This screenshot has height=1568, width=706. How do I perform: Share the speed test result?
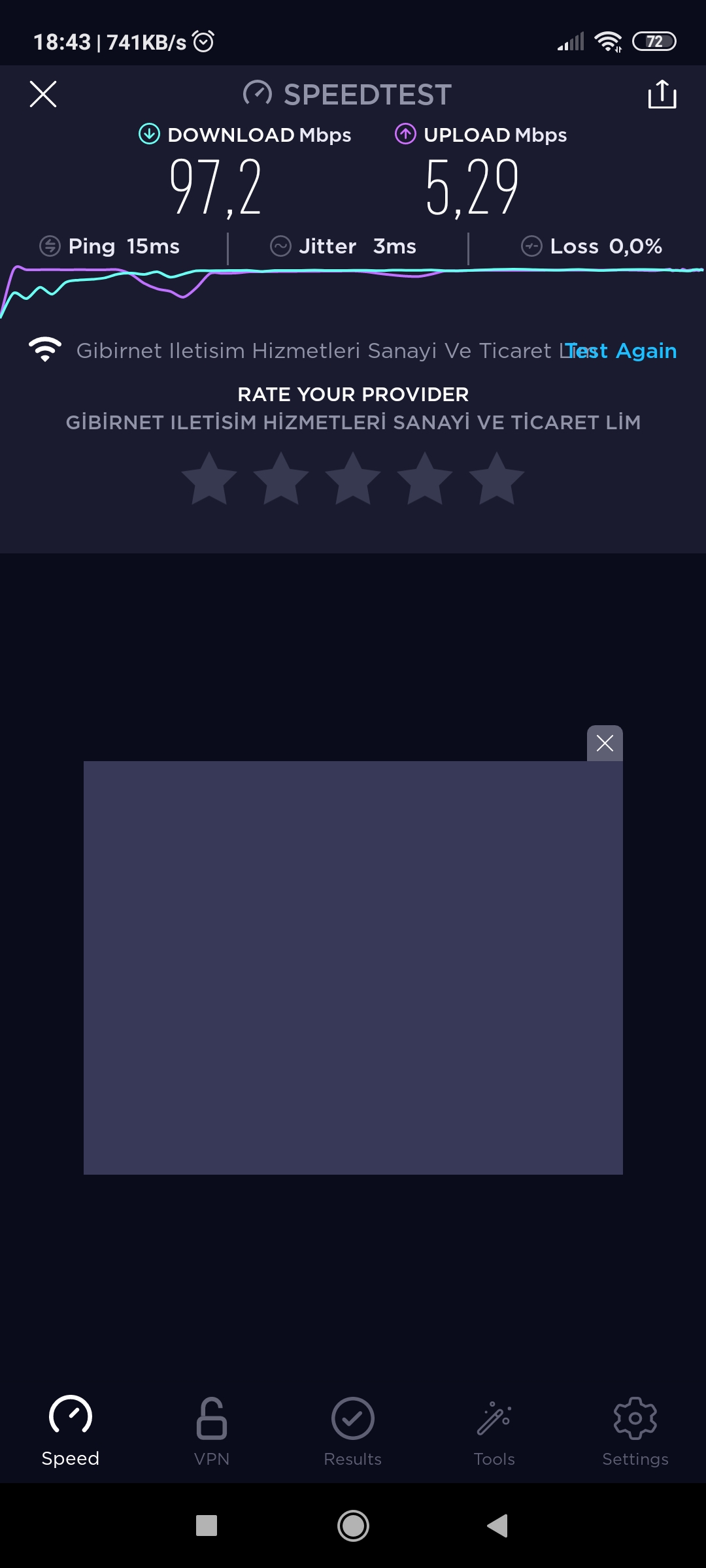(x=662, y=94)
